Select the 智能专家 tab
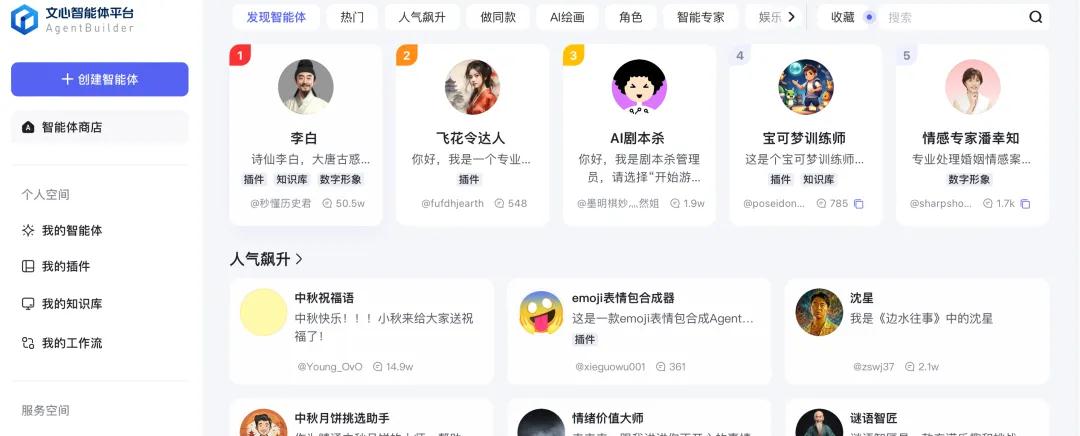The width and height of the screenshot is (1080, 436). pos(700,17)
